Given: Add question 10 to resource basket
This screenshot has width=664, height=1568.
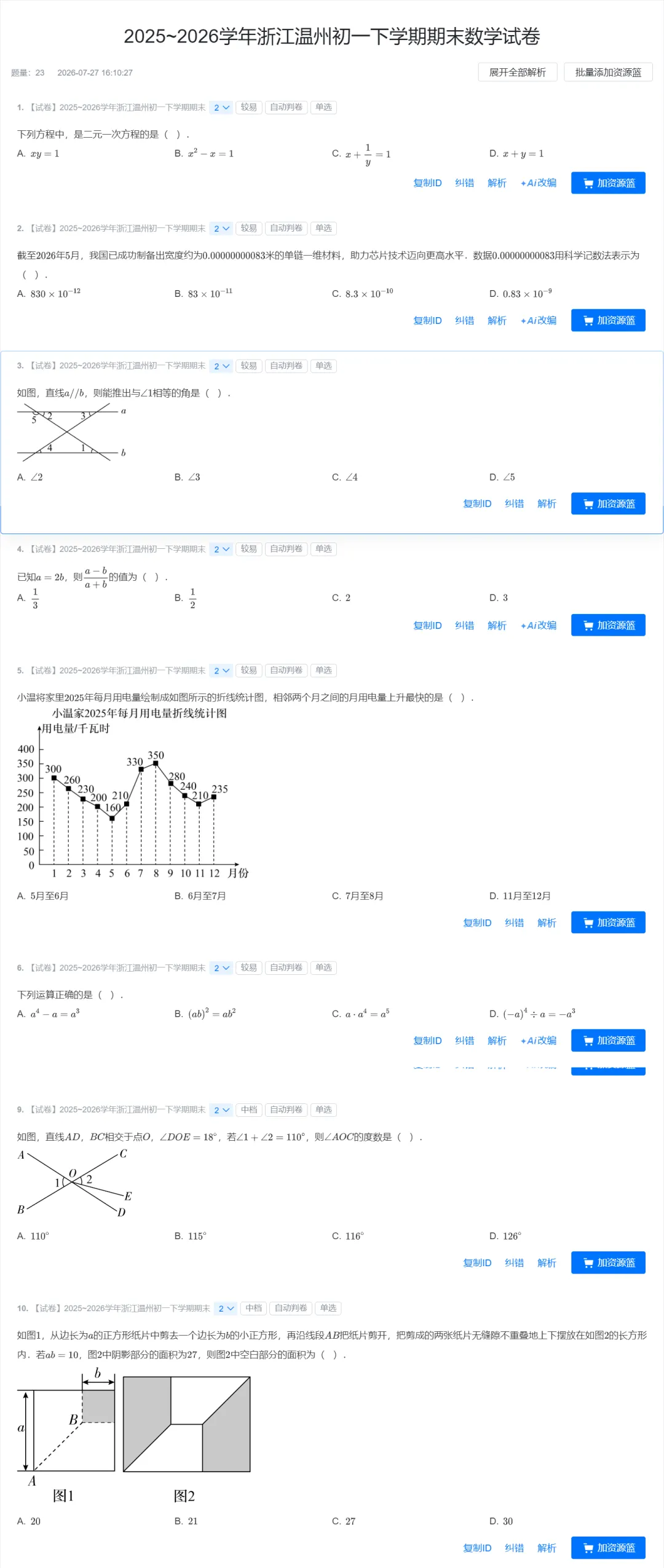Looking at the screenshot, I should tap(608, 1548).
